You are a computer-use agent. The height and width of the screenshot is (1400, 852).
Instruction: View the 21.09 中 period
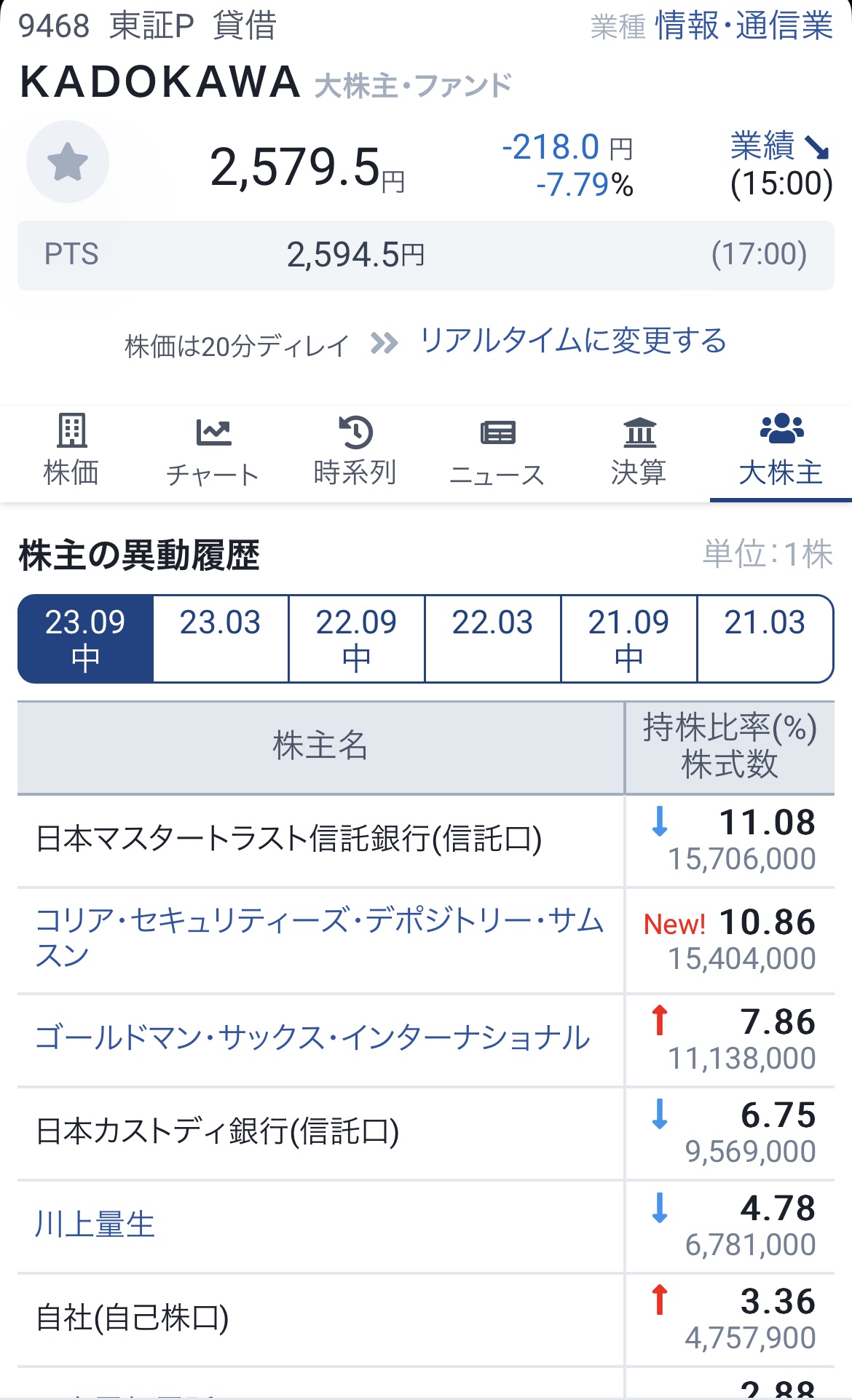tap(629, 639)
